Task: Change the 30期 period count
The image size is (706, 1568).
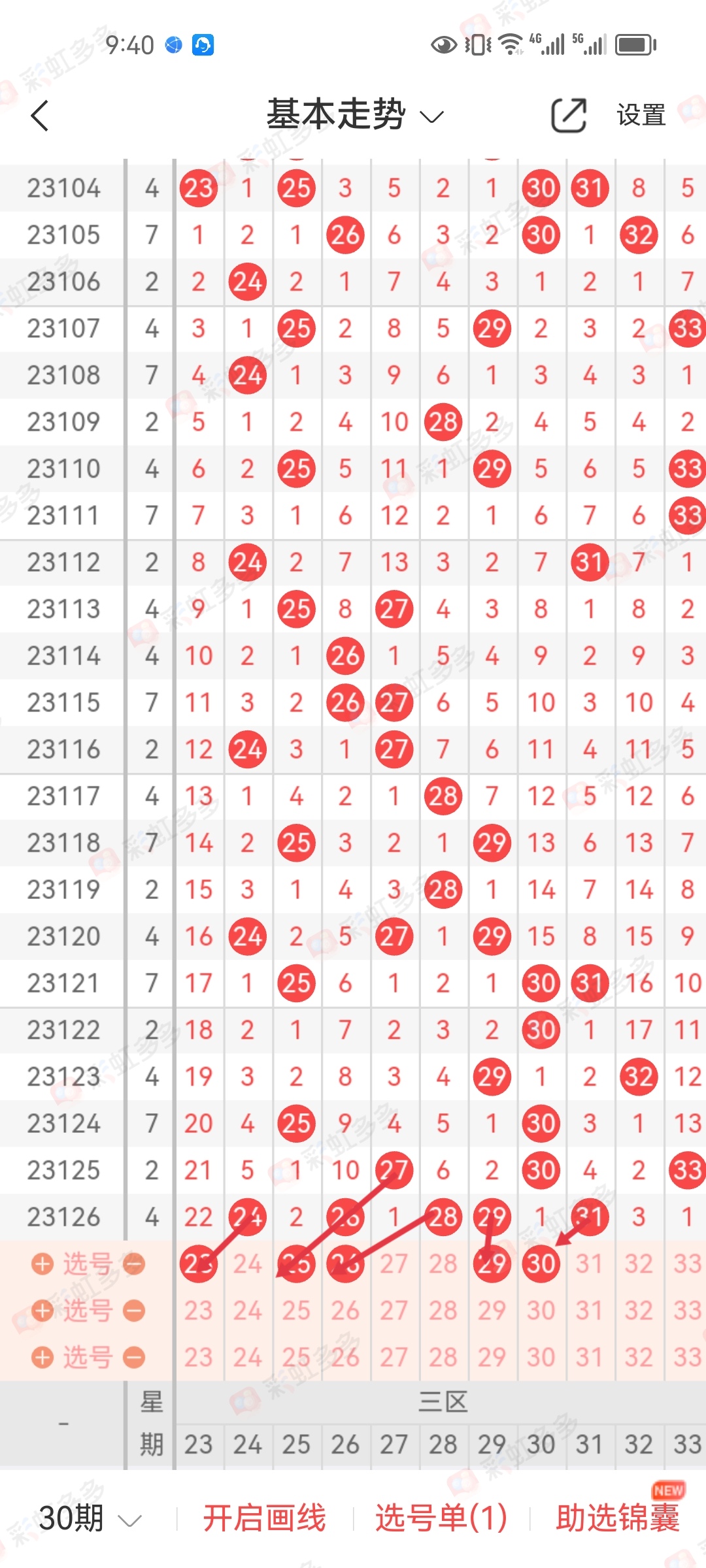Action: (90, 1518)
